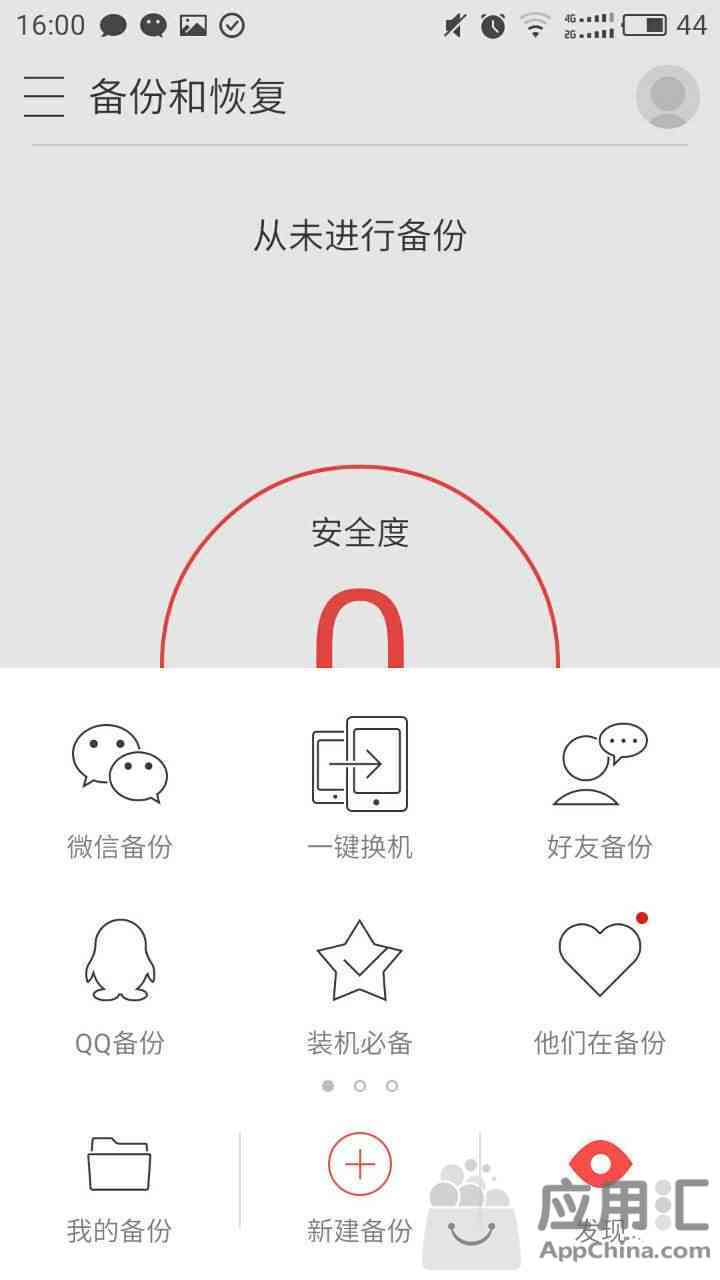Open 他们在备份 heart icon
The width and height of the screenshot is (720, 1280).
coord(600,987)
